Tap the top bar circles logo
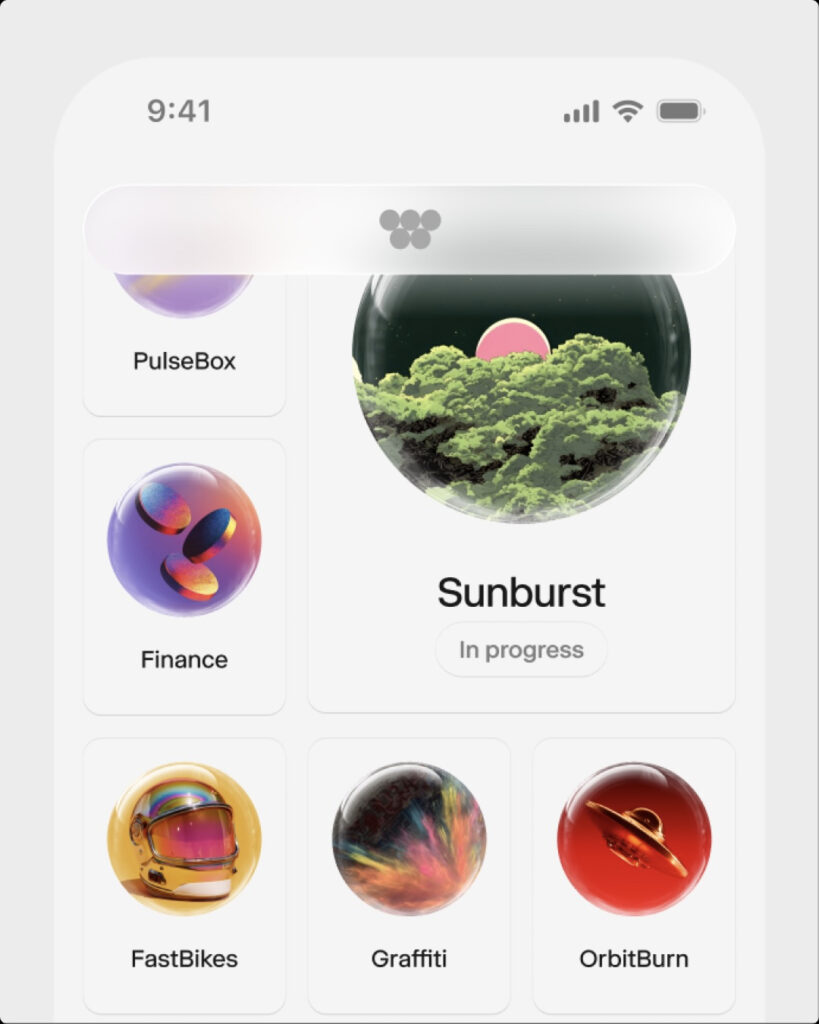819x1024 pixels. coord(410,229)
